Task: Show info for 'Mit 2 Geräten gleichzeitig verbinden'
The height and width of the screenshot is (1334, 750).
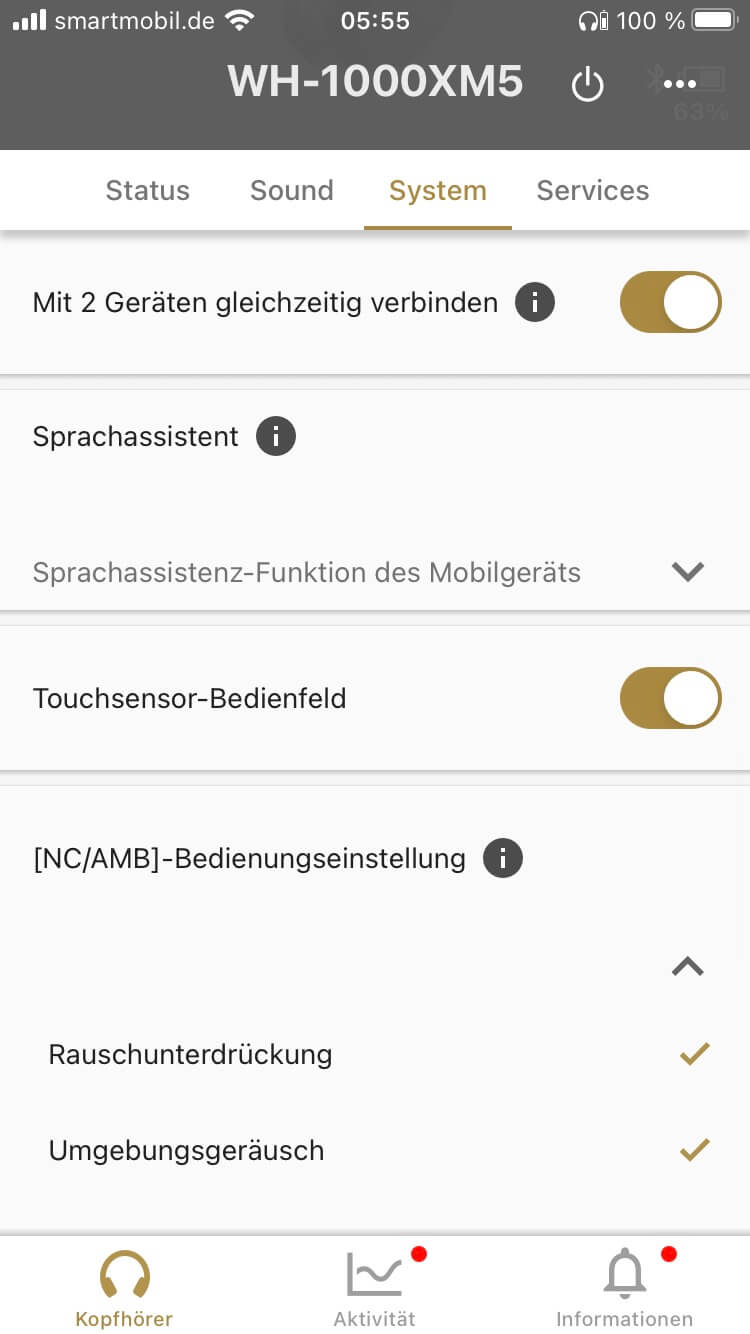Action: pos(535,302)
